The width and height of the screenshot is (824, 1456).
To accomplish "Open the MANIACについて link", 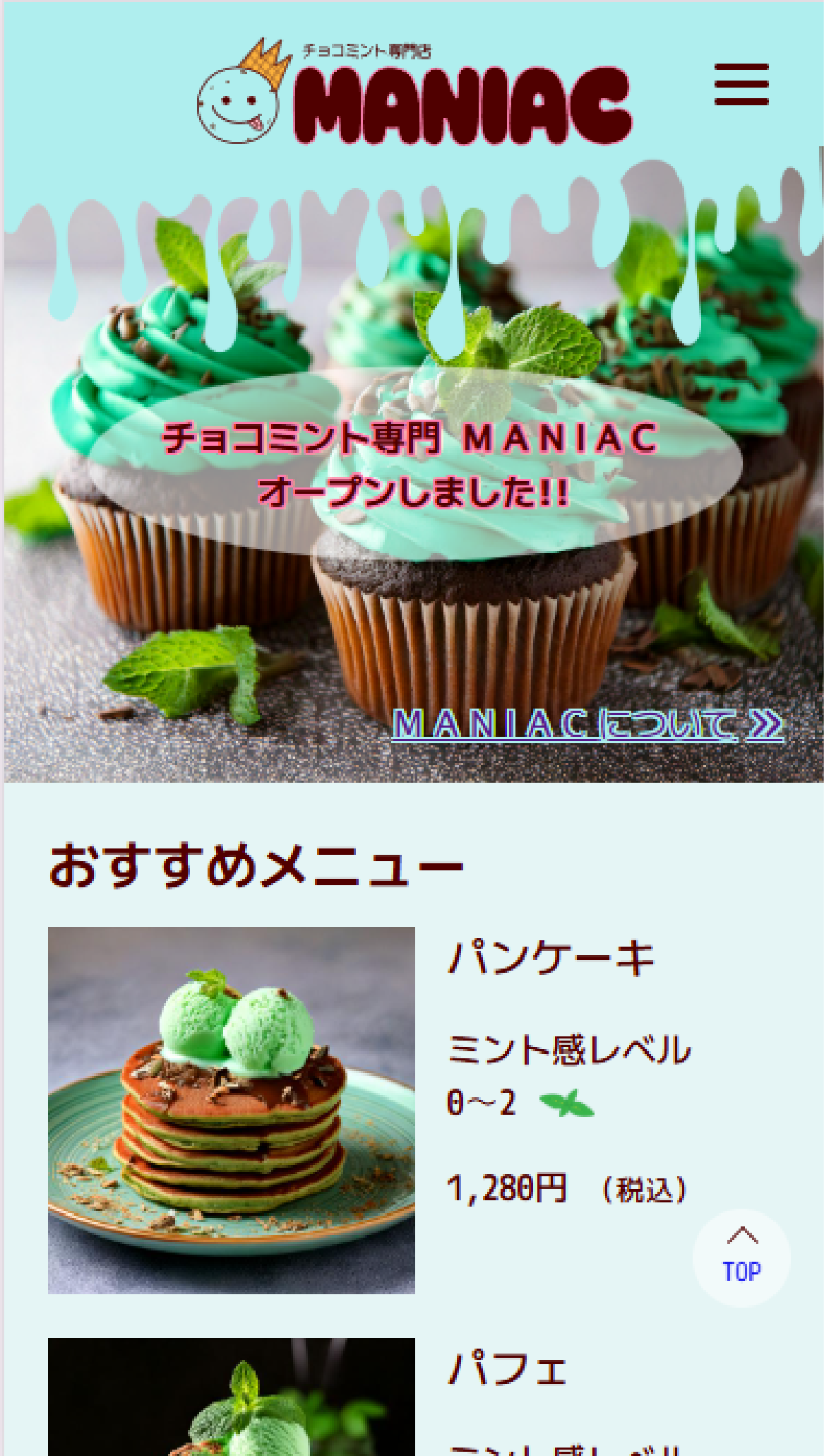I will coord(587,724).
